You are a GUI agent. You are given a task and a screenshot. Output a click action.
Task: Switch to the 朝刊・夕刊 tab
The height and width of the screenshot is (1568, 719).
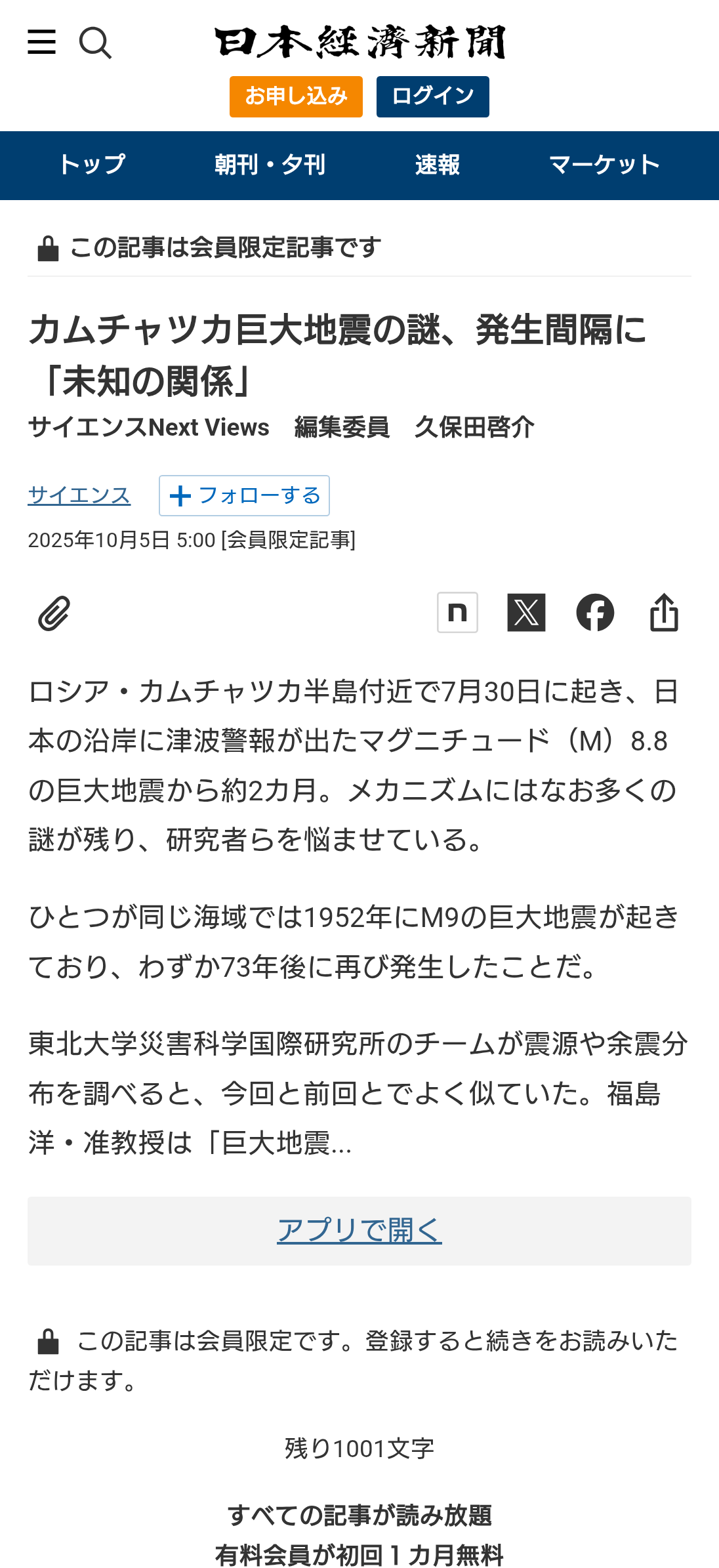[x=270, y=165]
